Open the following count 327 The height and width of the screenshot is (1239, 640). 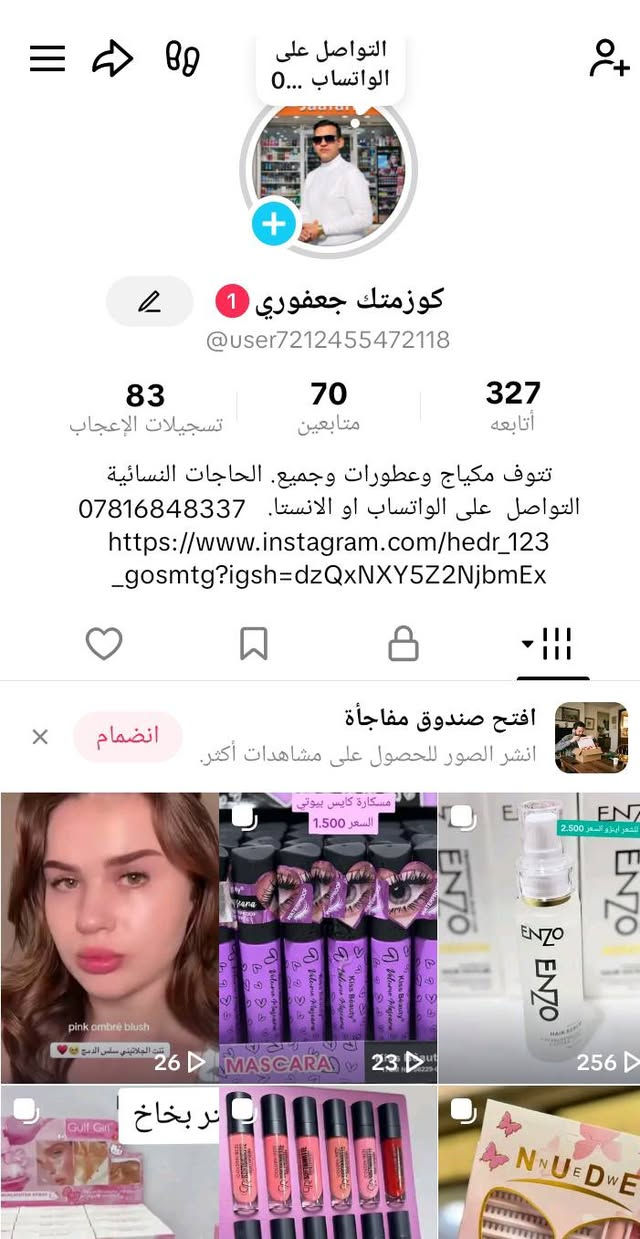[x=513, y=406]
